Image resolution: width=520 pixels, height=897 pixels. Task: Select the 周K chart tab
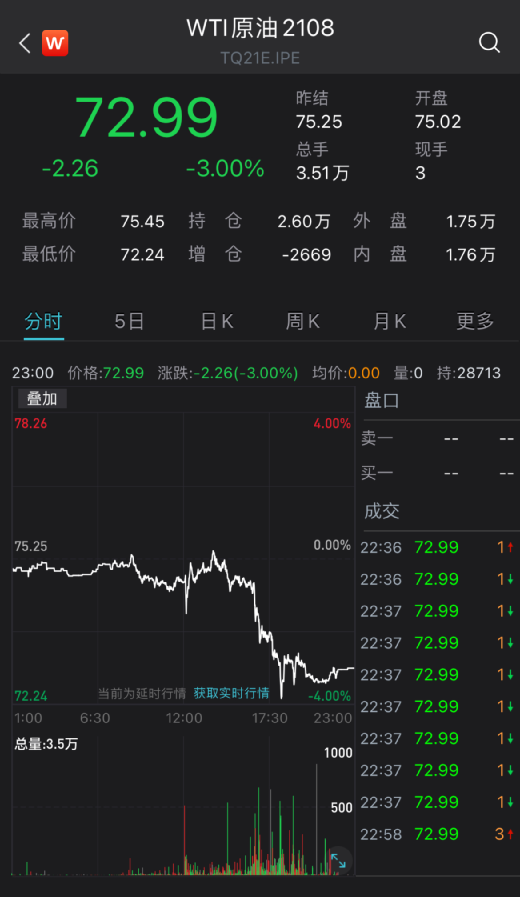pos(303,322)
